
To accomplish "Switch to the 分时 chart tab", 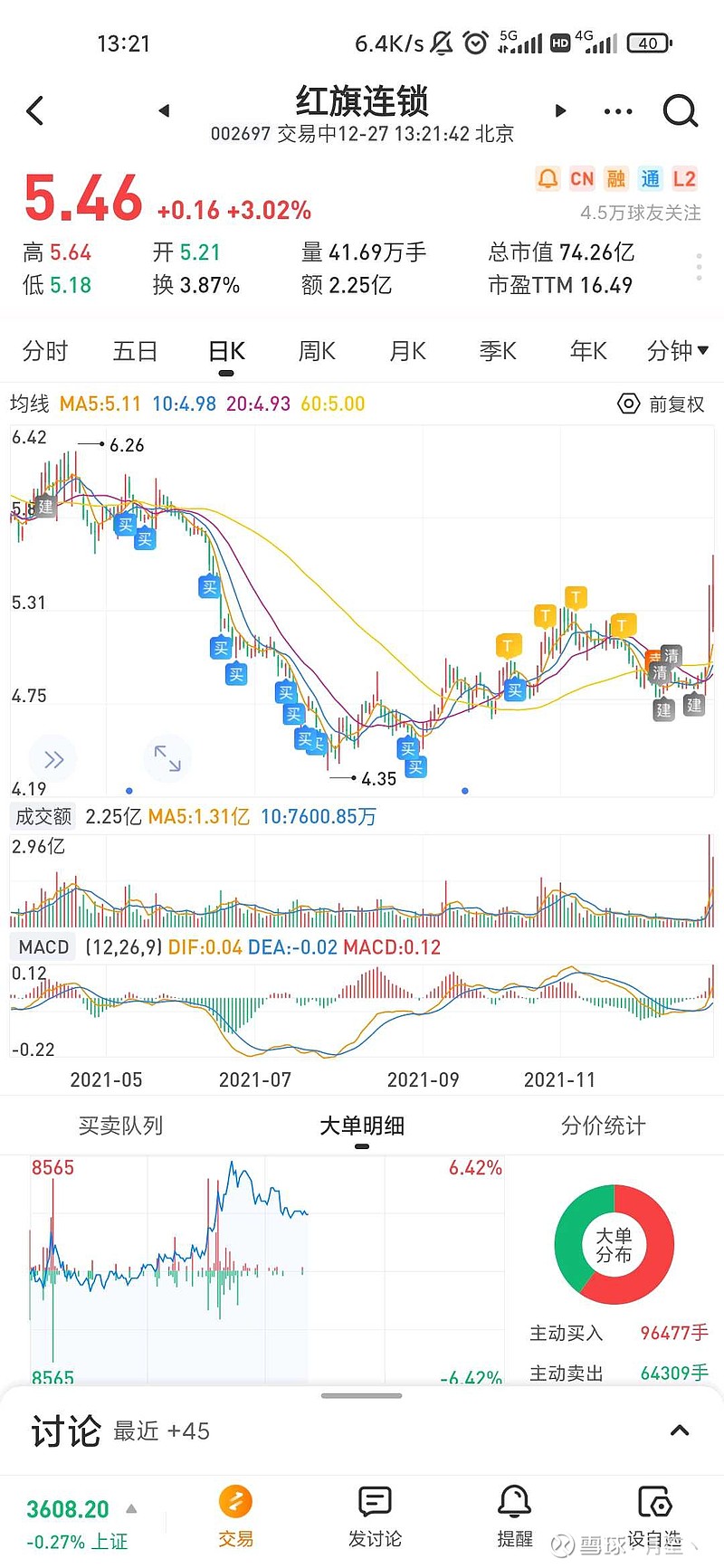I will [x=45, y=351].
